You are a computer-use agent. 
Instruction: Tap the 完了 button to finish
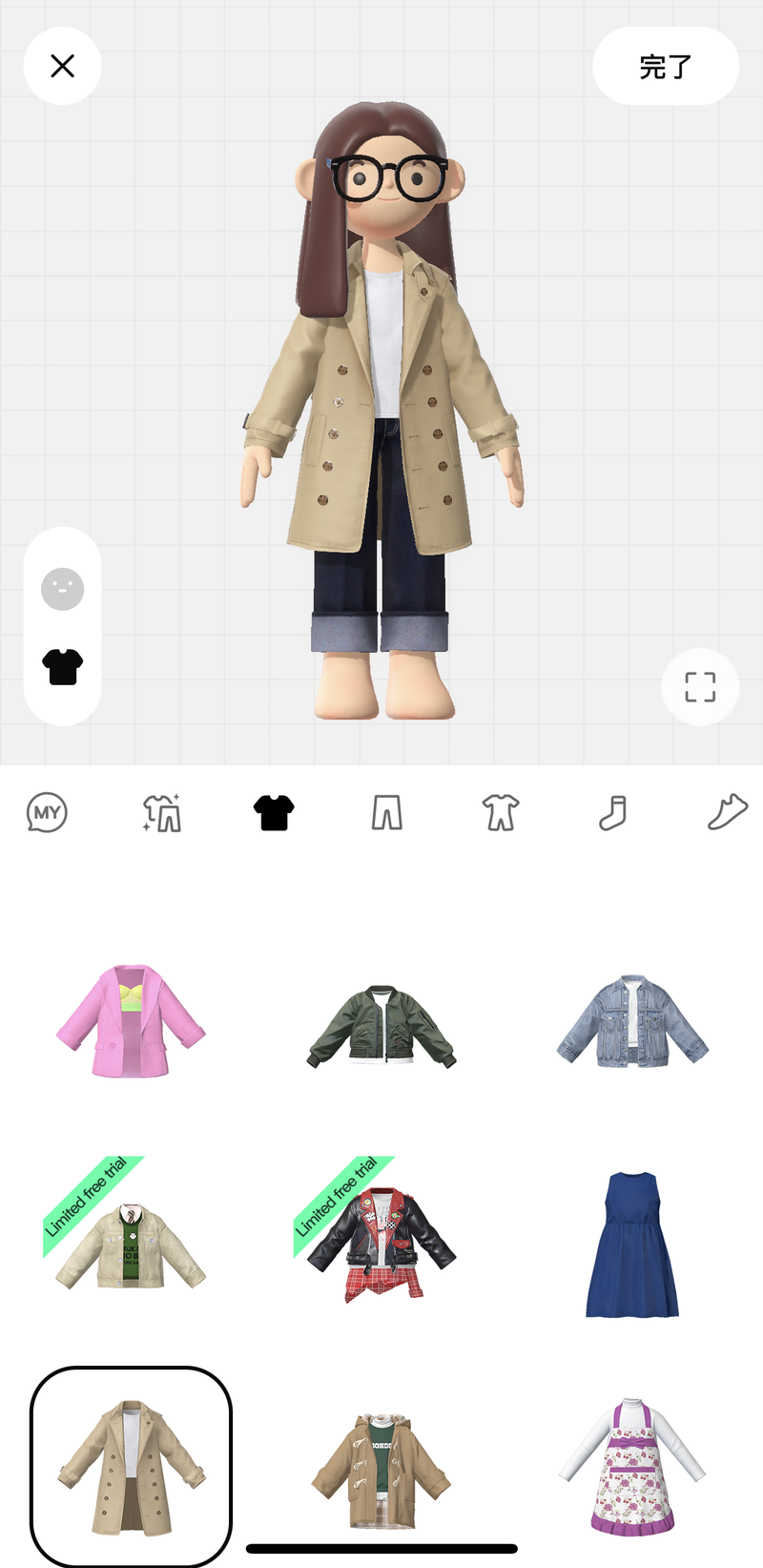pyautogui.click(x=665, y=66)
